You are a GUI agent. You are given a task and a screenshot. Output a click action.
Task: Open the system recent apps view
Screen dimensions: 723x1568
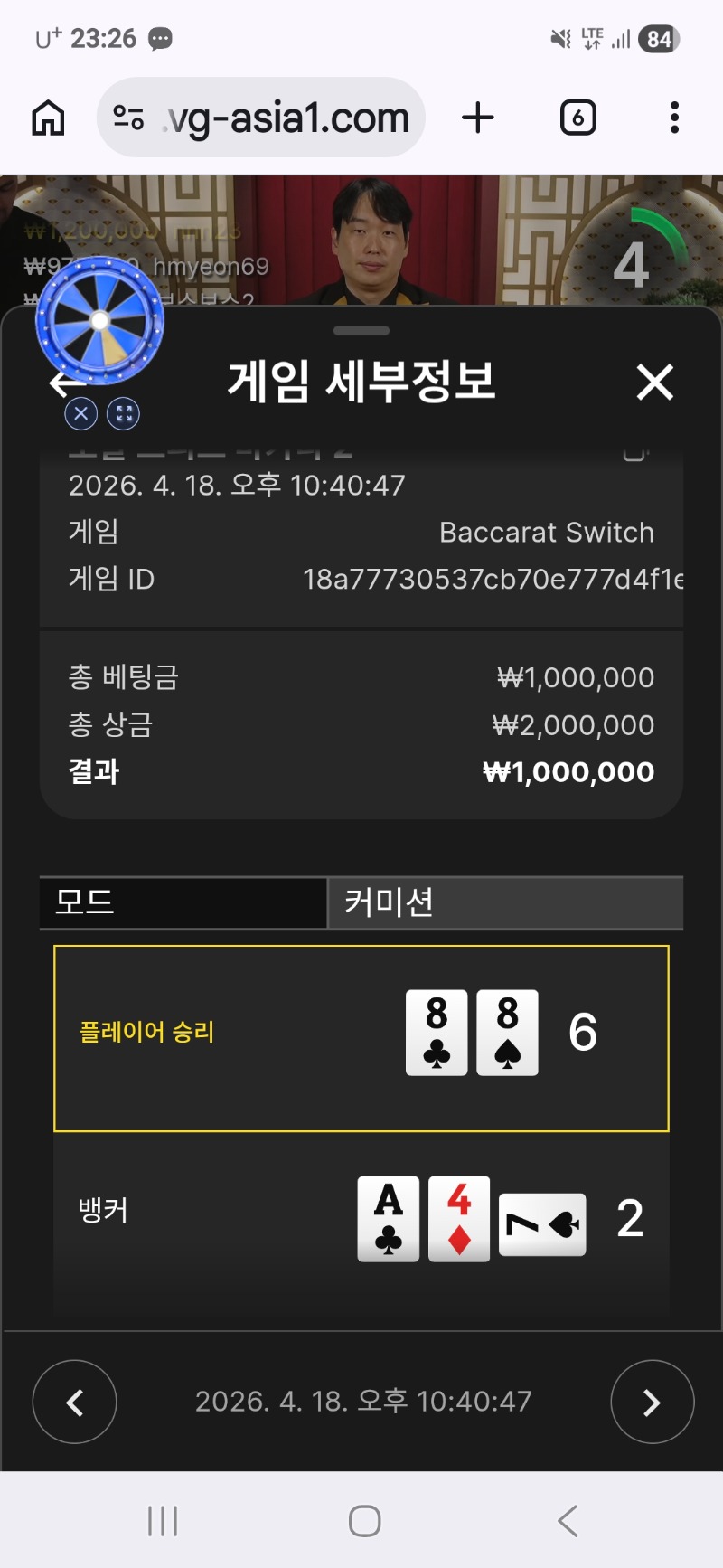tap(163, 1521)
